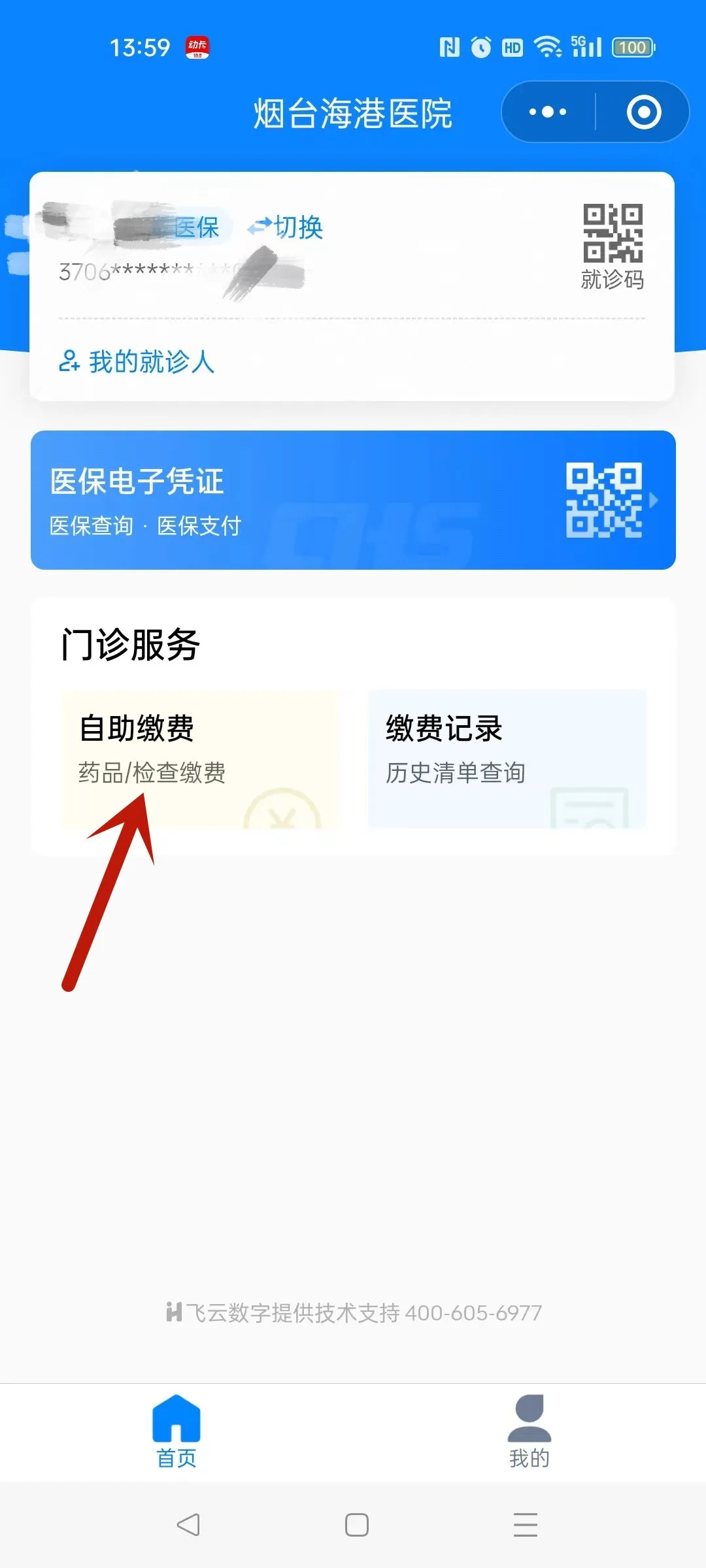Open 缴费记录 payment history

pyautogui.click(x=507, y=759)
